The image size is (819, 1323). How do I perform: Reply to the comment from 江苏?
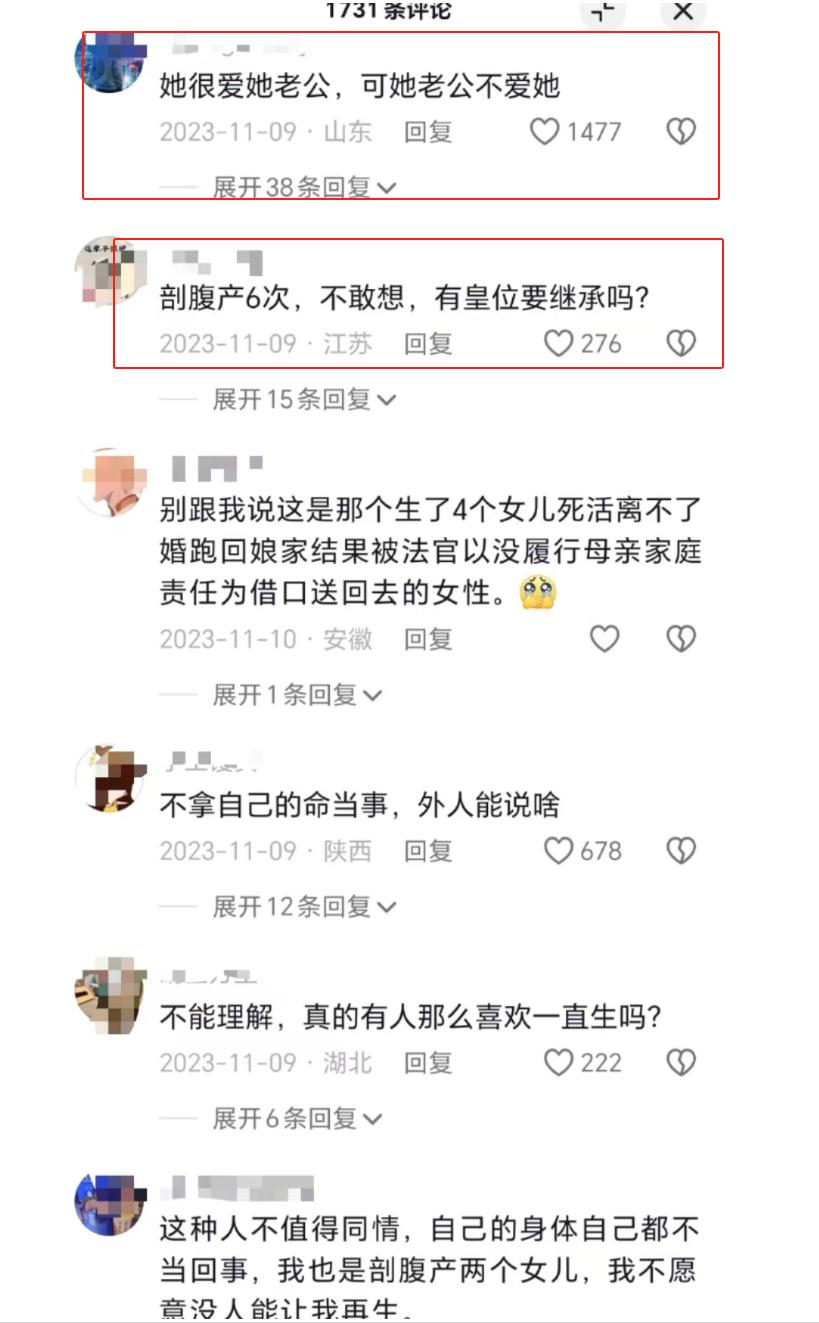[428, 344]
